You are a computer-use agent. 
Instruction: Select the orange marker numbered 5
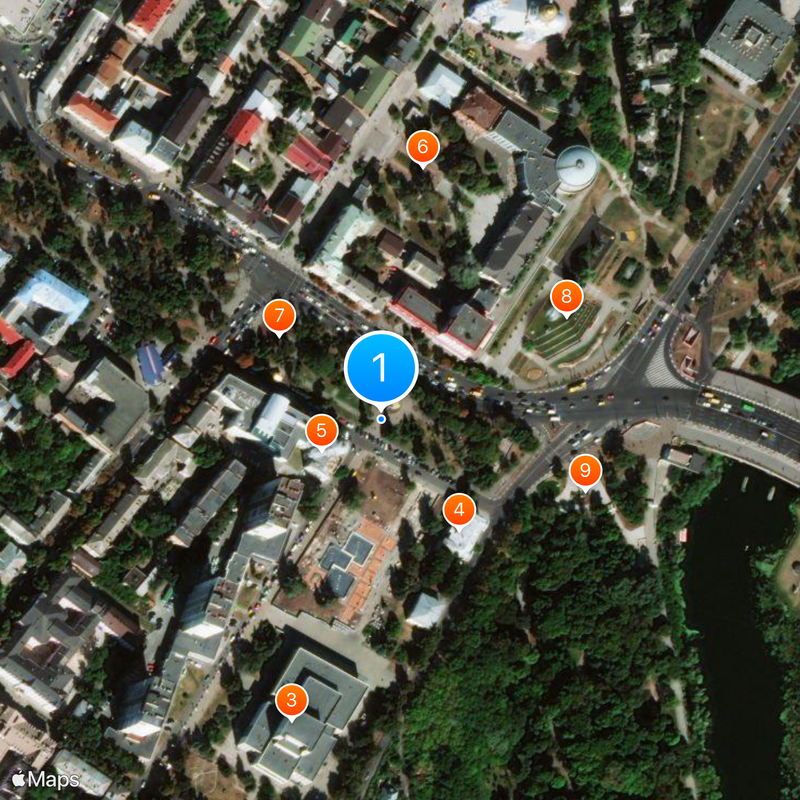coord(321,430)
